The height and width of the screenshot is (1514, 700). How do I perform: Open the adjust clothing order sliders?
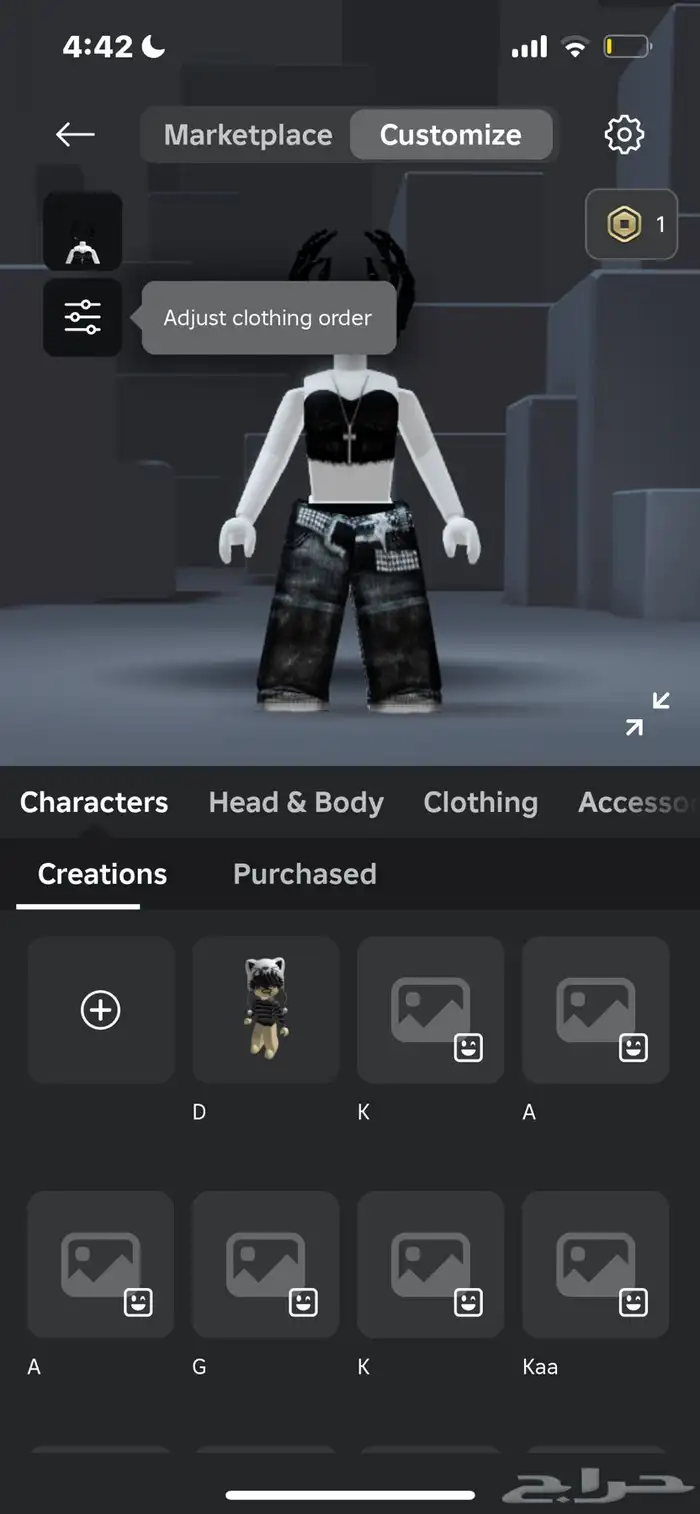[83, 317]
